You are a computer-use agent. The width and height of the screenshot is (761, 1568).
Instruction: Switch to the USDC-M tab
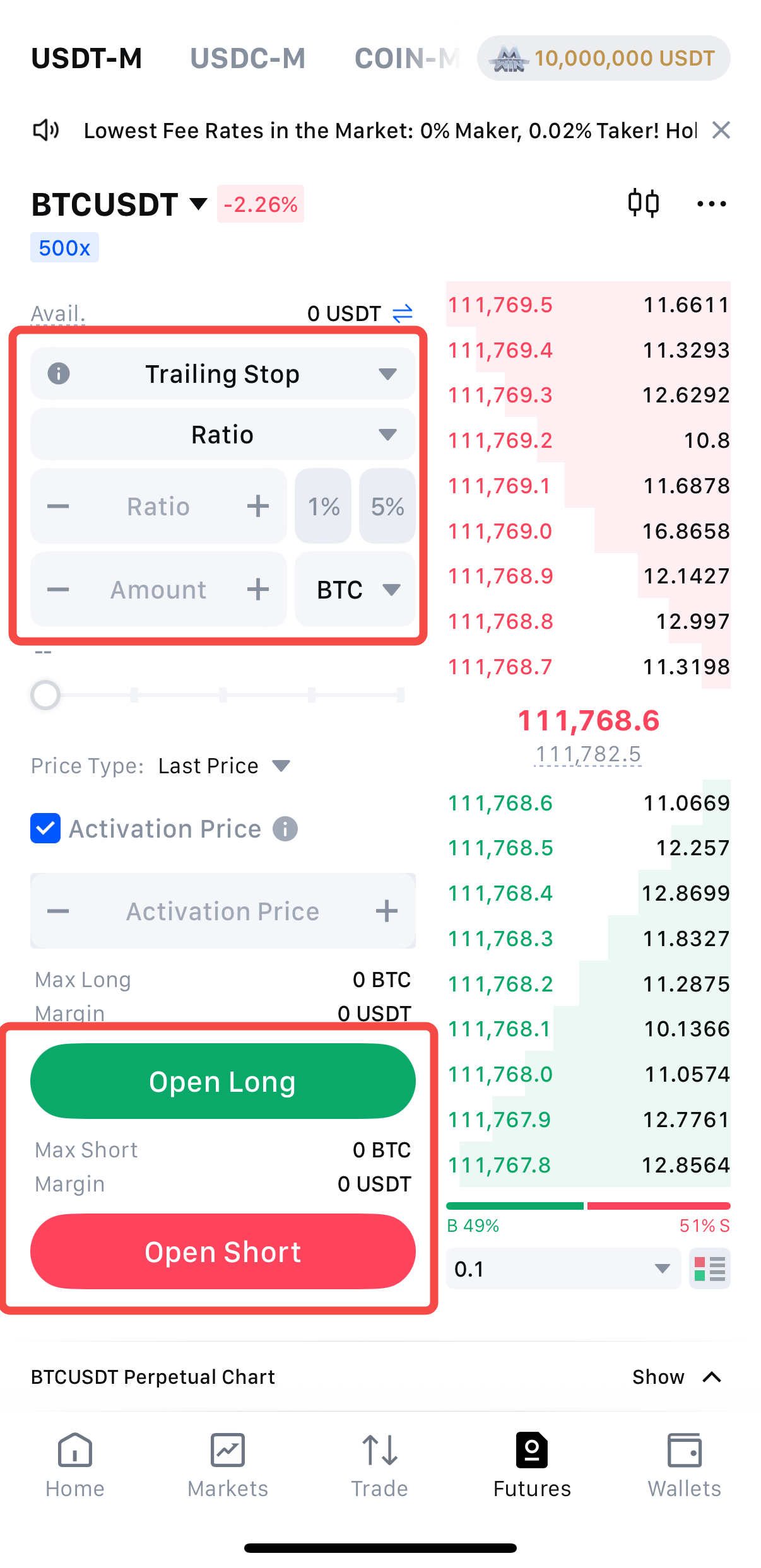click(x=247, y=59)
